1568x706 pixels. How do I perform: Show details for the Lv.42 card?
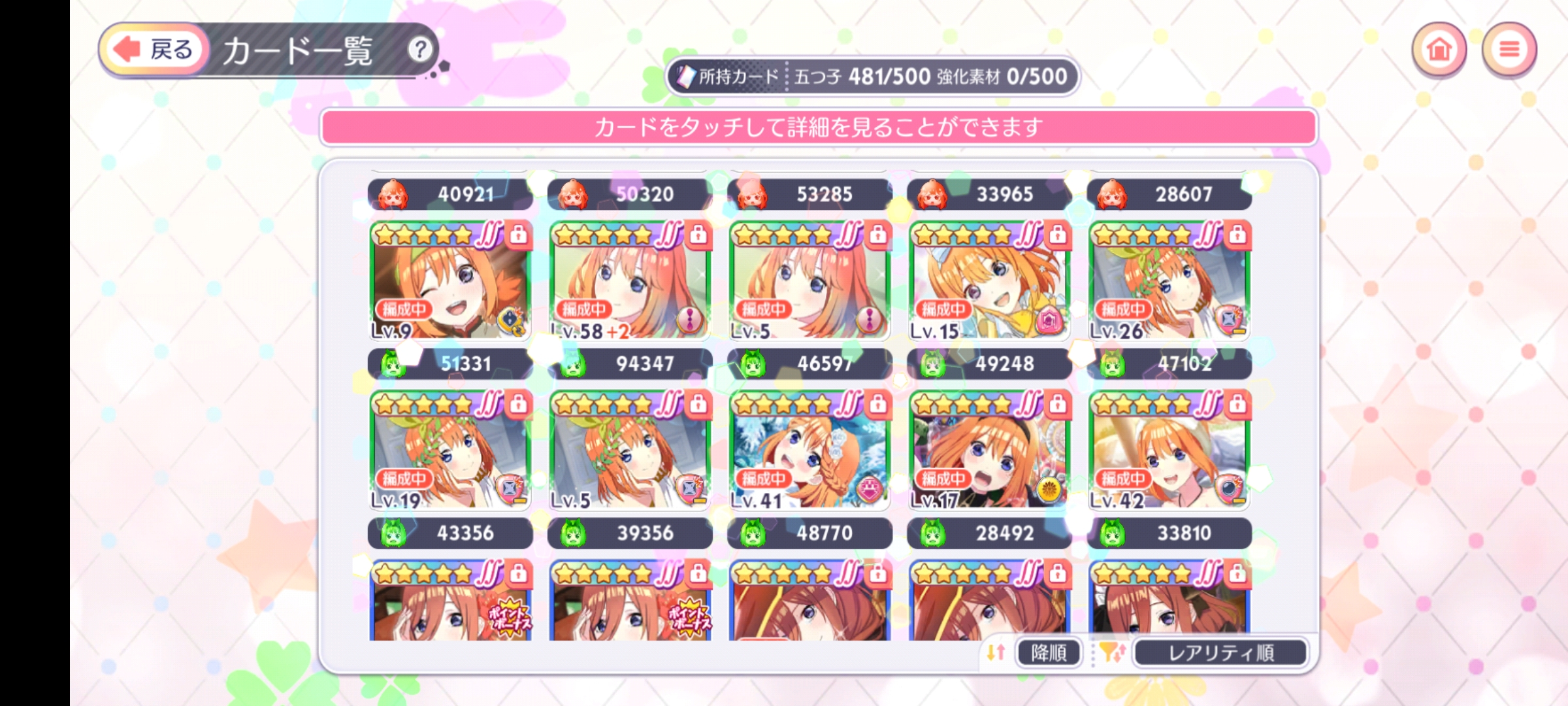pyautogui.click(x=1169, y=451)
